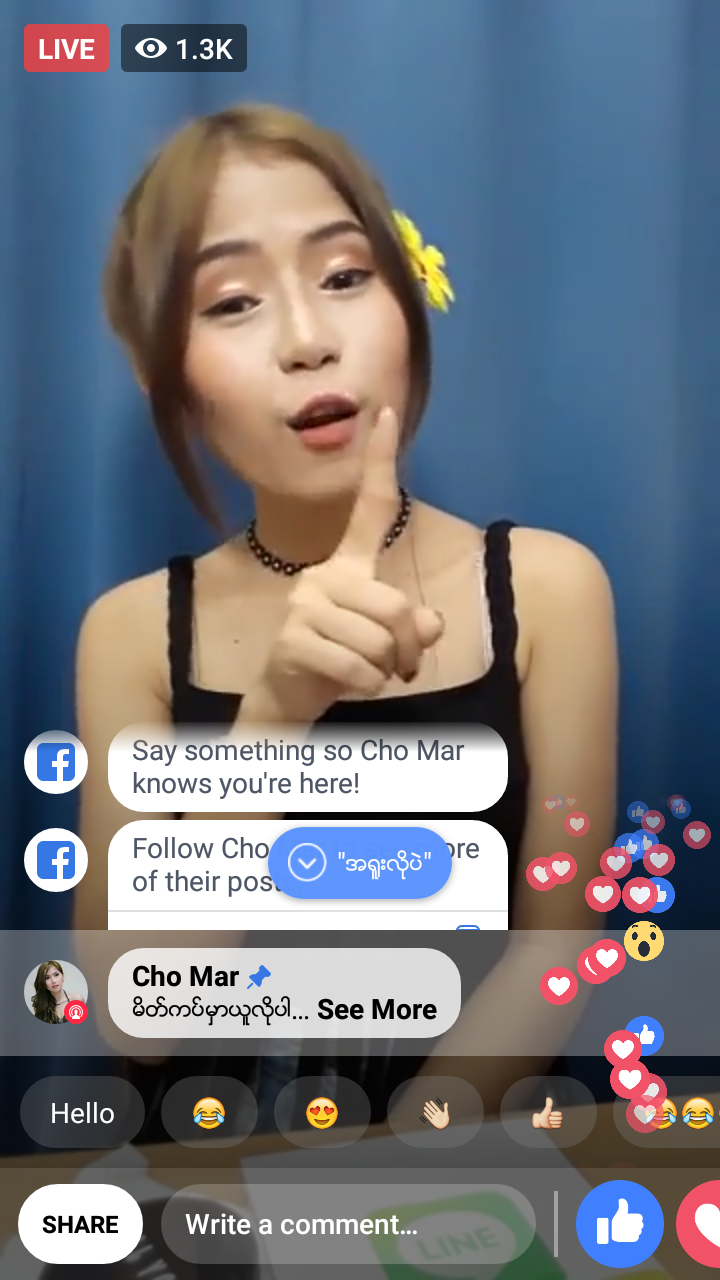Screen dimensions: 720x1280
Task: Expand Cho Mar's pinned comment with See More
Action: click(377, 1009)
